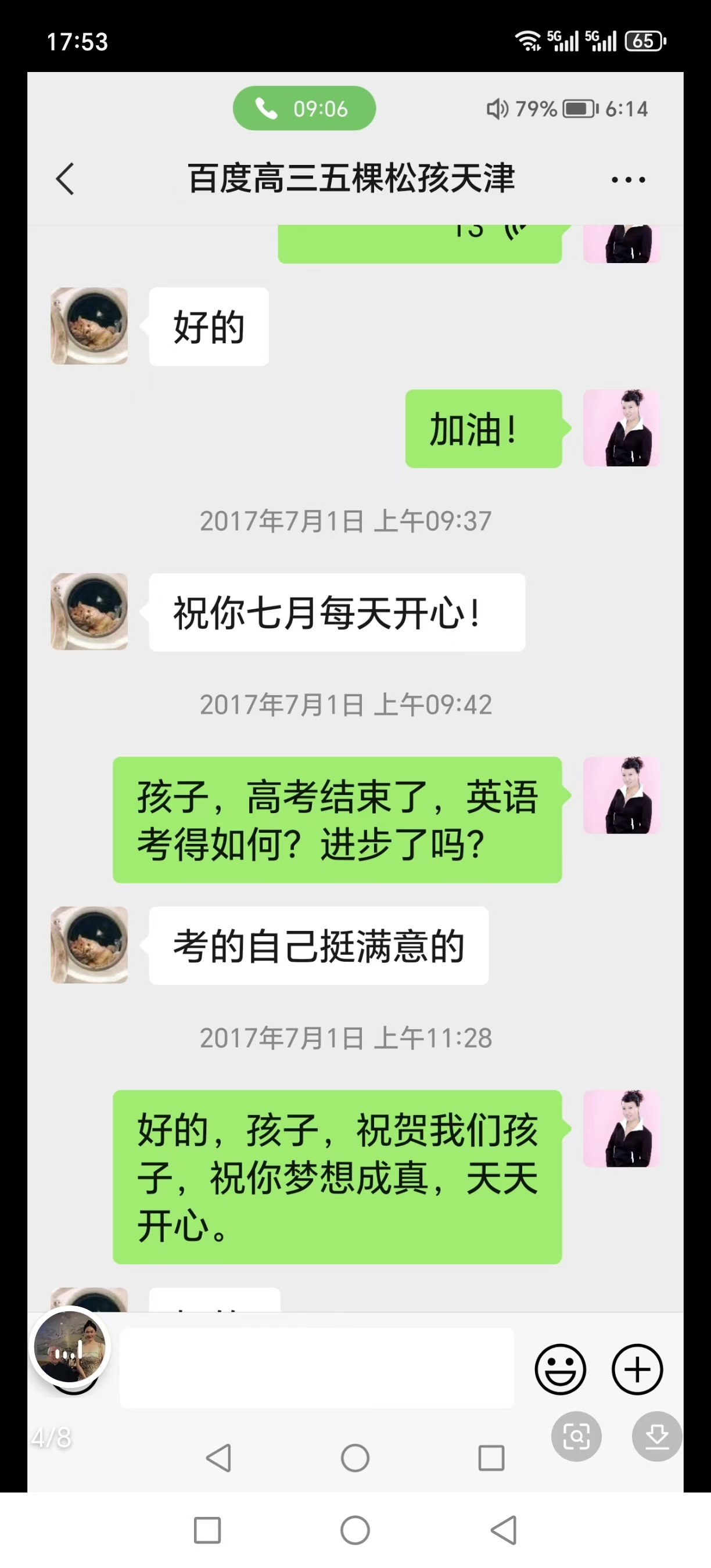
Task: Tap the 好的 message bubble
Action: coord(207,327)
